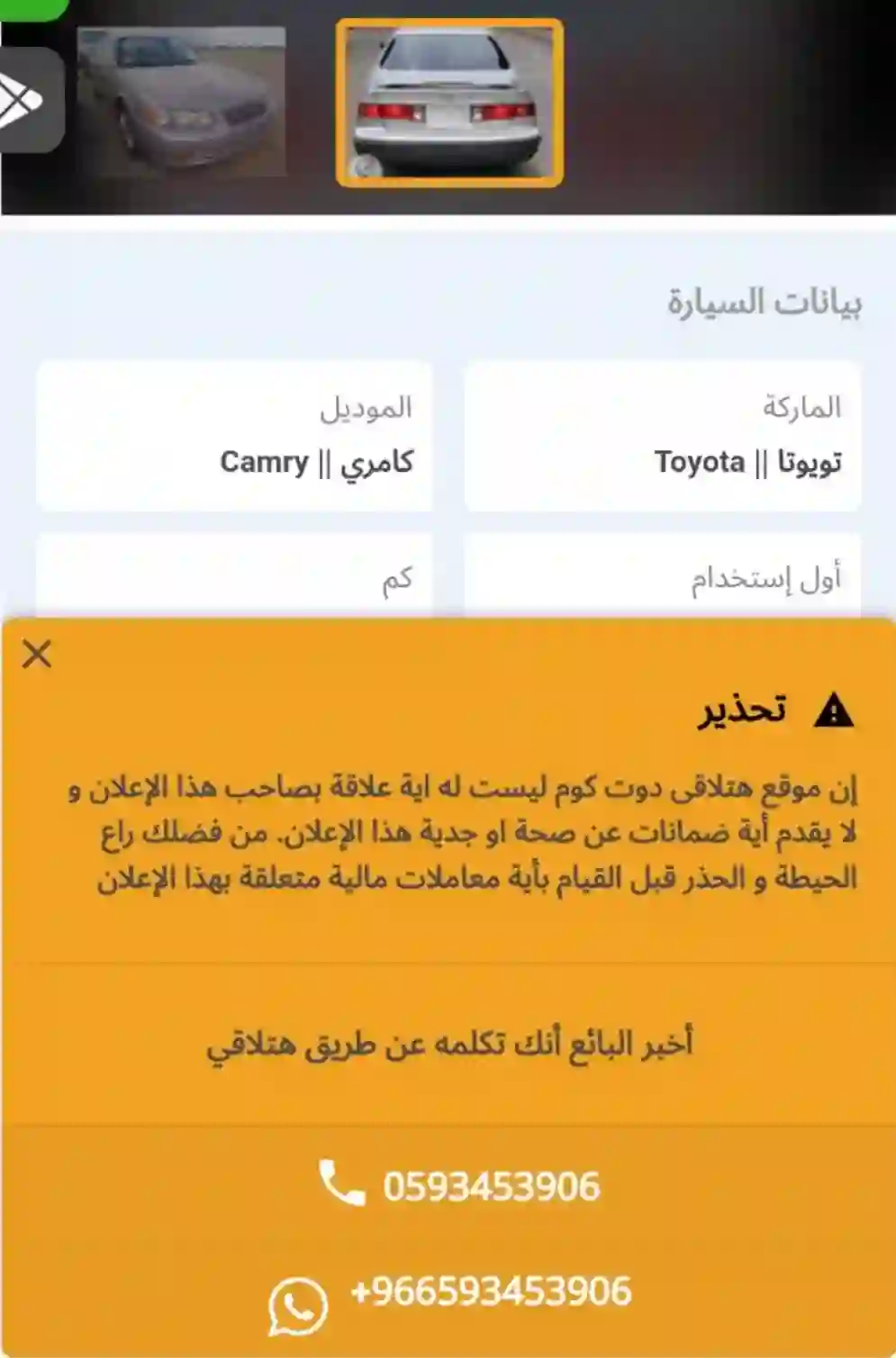Select the rear-view car photo thumbnail
This screenshot has width=896, height=1358.
click(x=449, y=103)
